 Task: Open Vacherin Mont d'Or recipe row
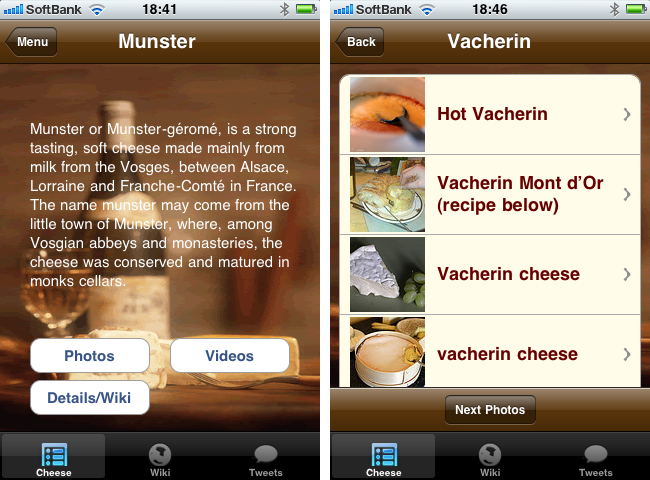(490, 194)
